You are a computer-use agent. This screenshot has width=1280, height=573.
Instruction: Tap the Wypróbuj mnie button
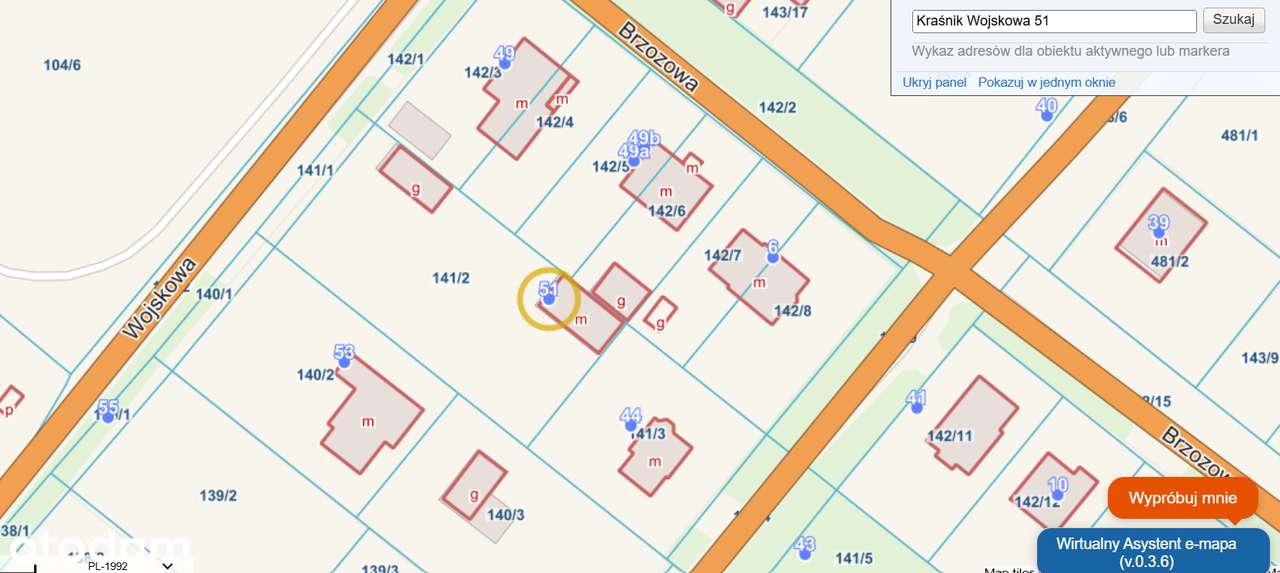click(x=1182, y=498)
